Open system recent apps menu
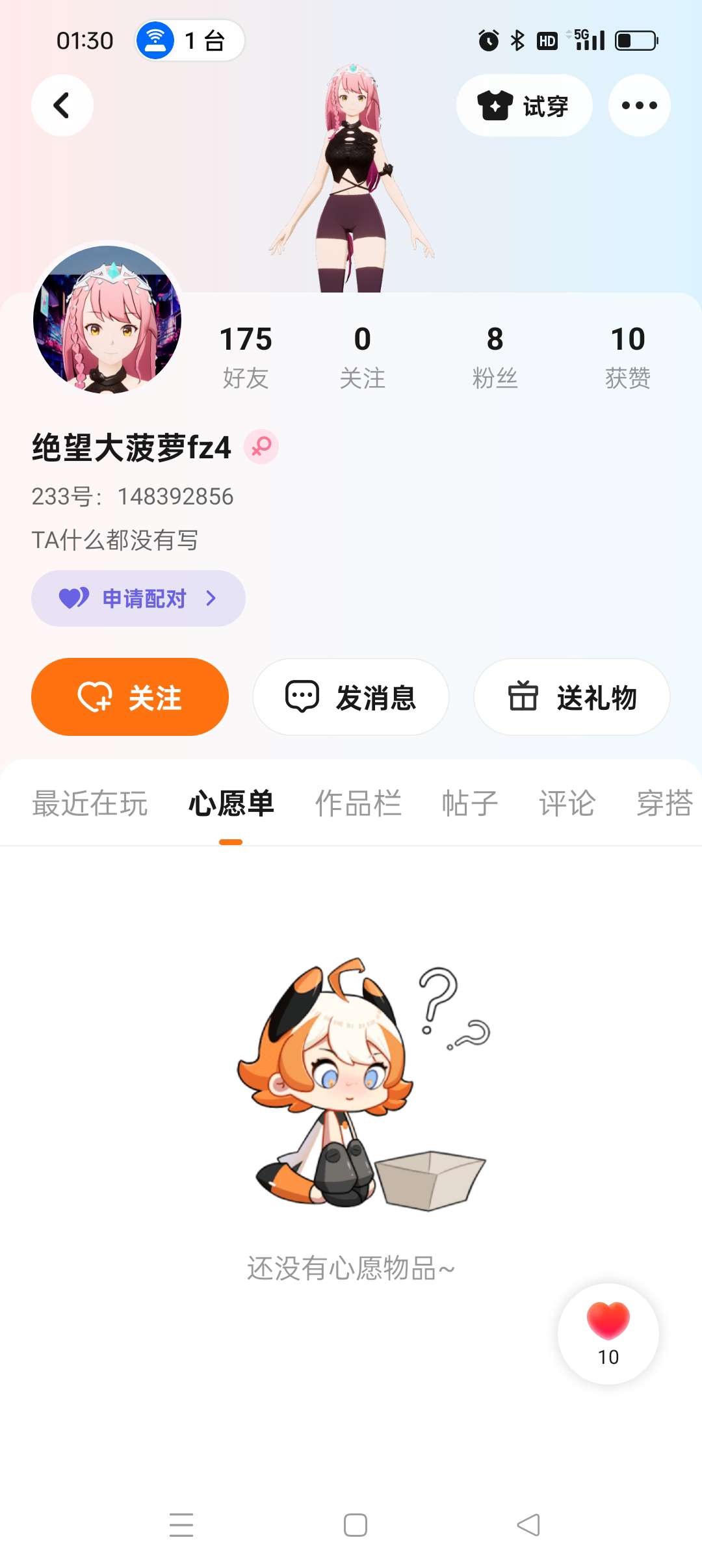 [181, 1524]
